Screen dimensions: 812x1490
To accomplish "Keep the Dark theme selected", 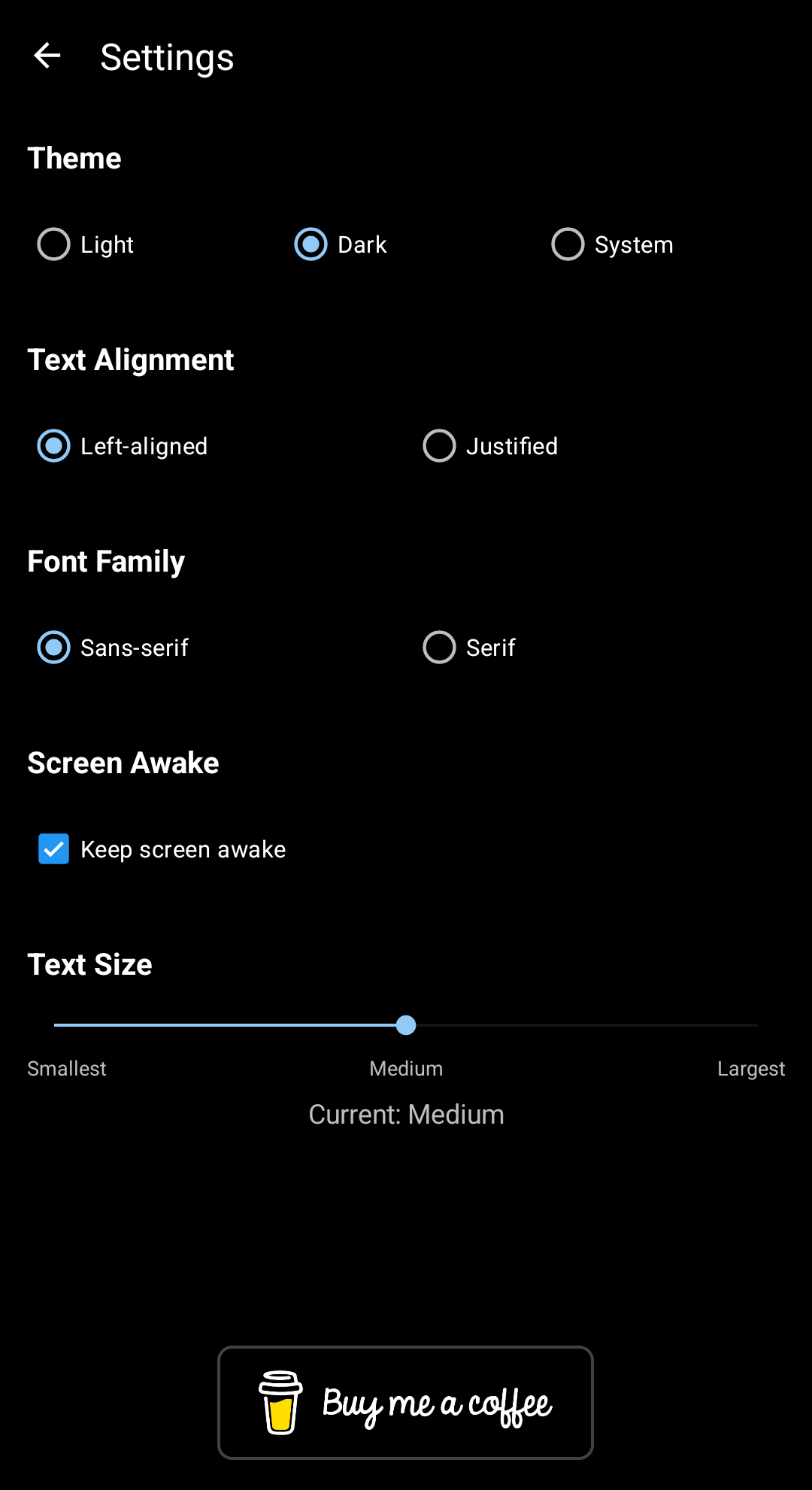I will tap(311, 244).
